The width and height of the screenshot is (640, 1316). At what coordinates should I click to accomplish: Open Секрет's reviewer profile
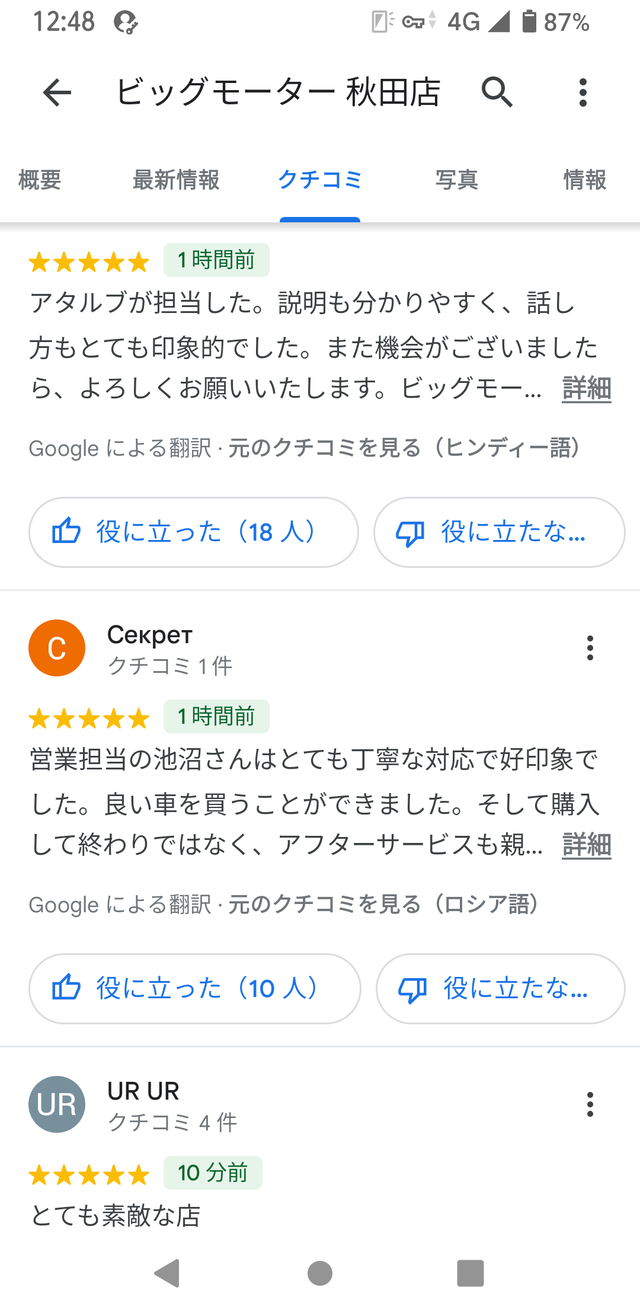click(57, 648)
